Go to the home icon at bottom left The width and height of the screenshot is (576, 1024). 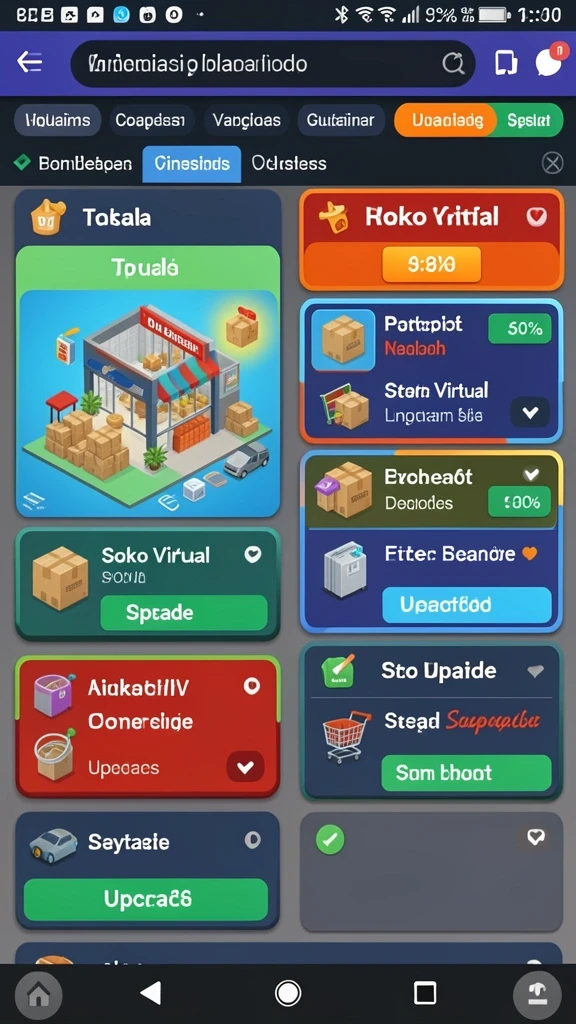[x=39, y=995]
